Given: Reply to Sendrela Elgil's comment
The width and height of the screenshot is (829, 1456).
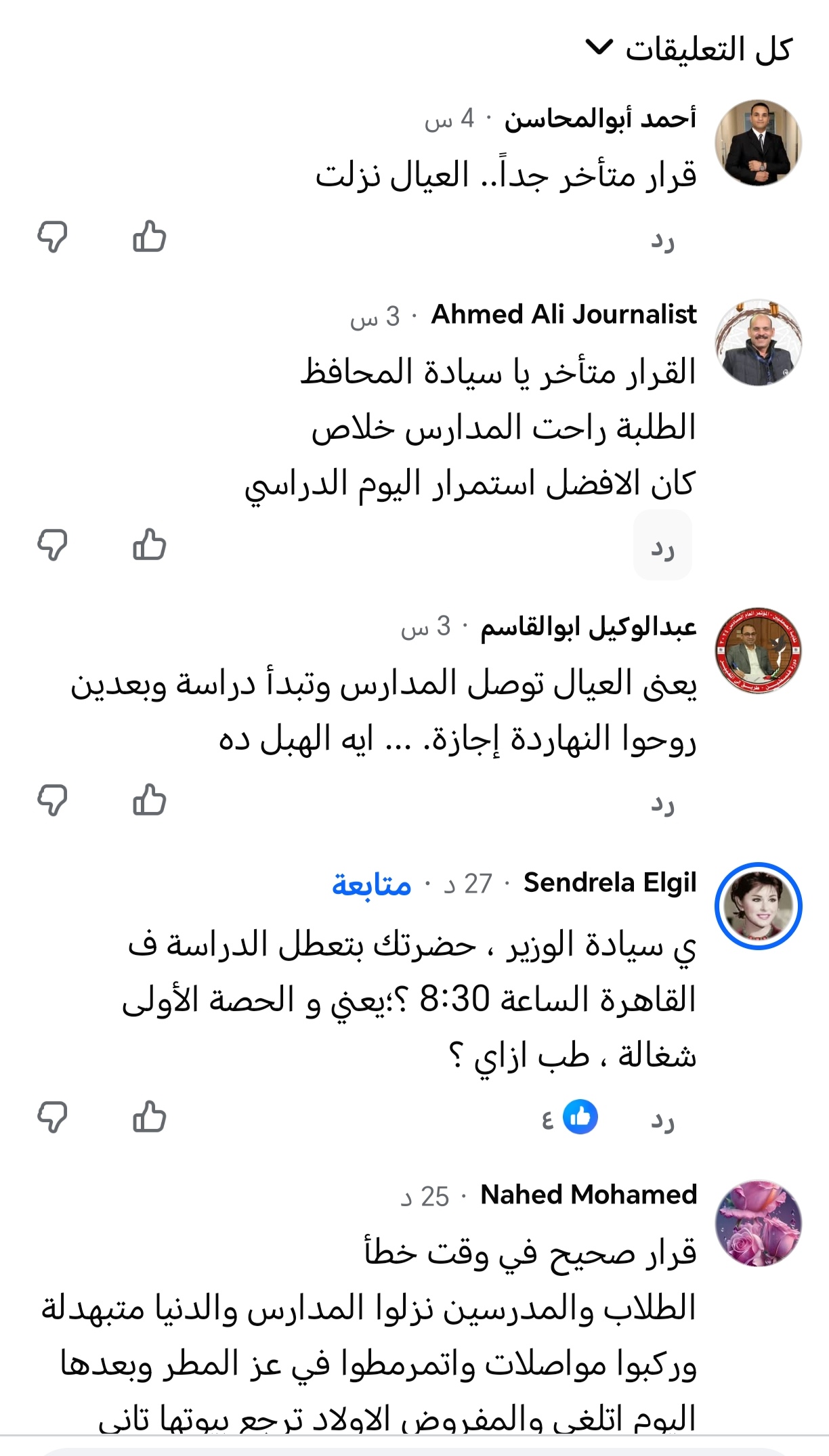Looking at the screenshot, I should 662,1121.
